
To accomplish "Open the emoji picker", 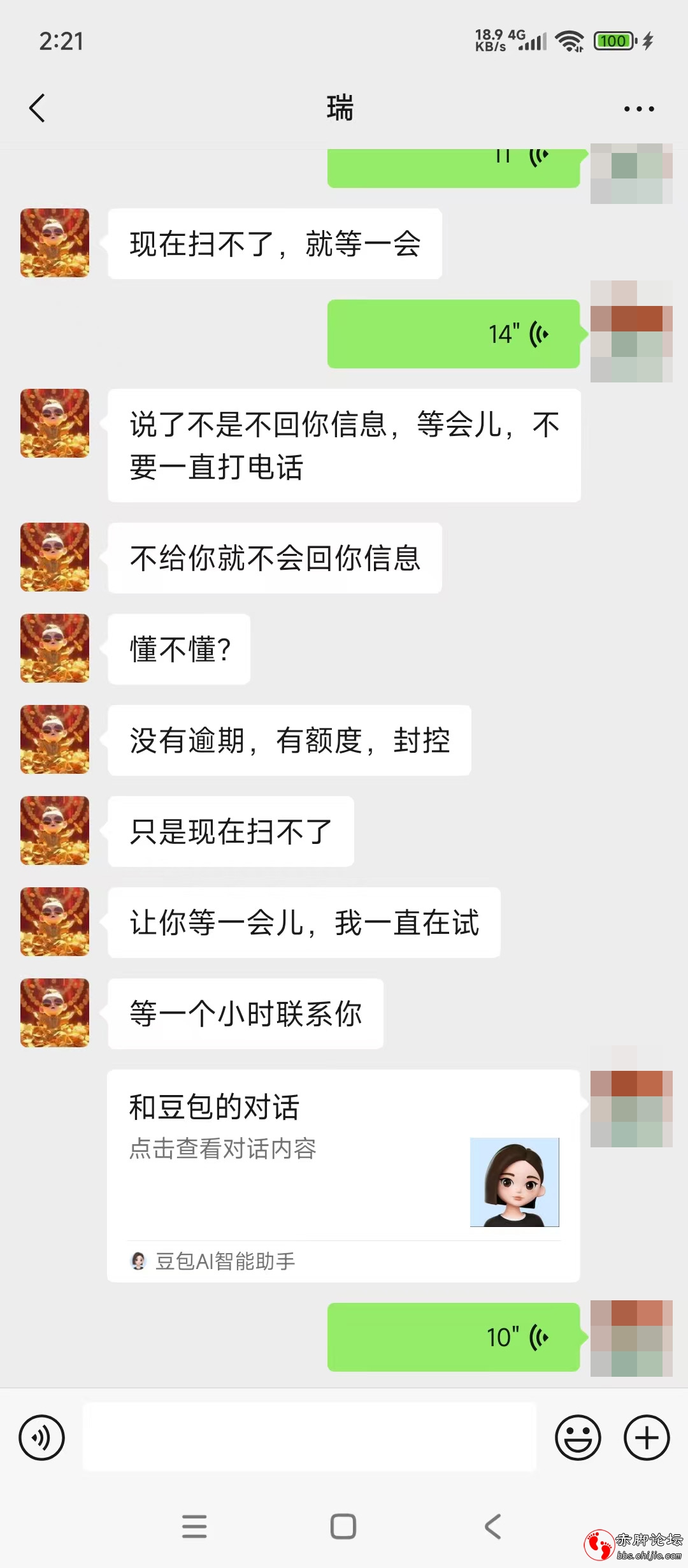I will (x=578, y=1437).
